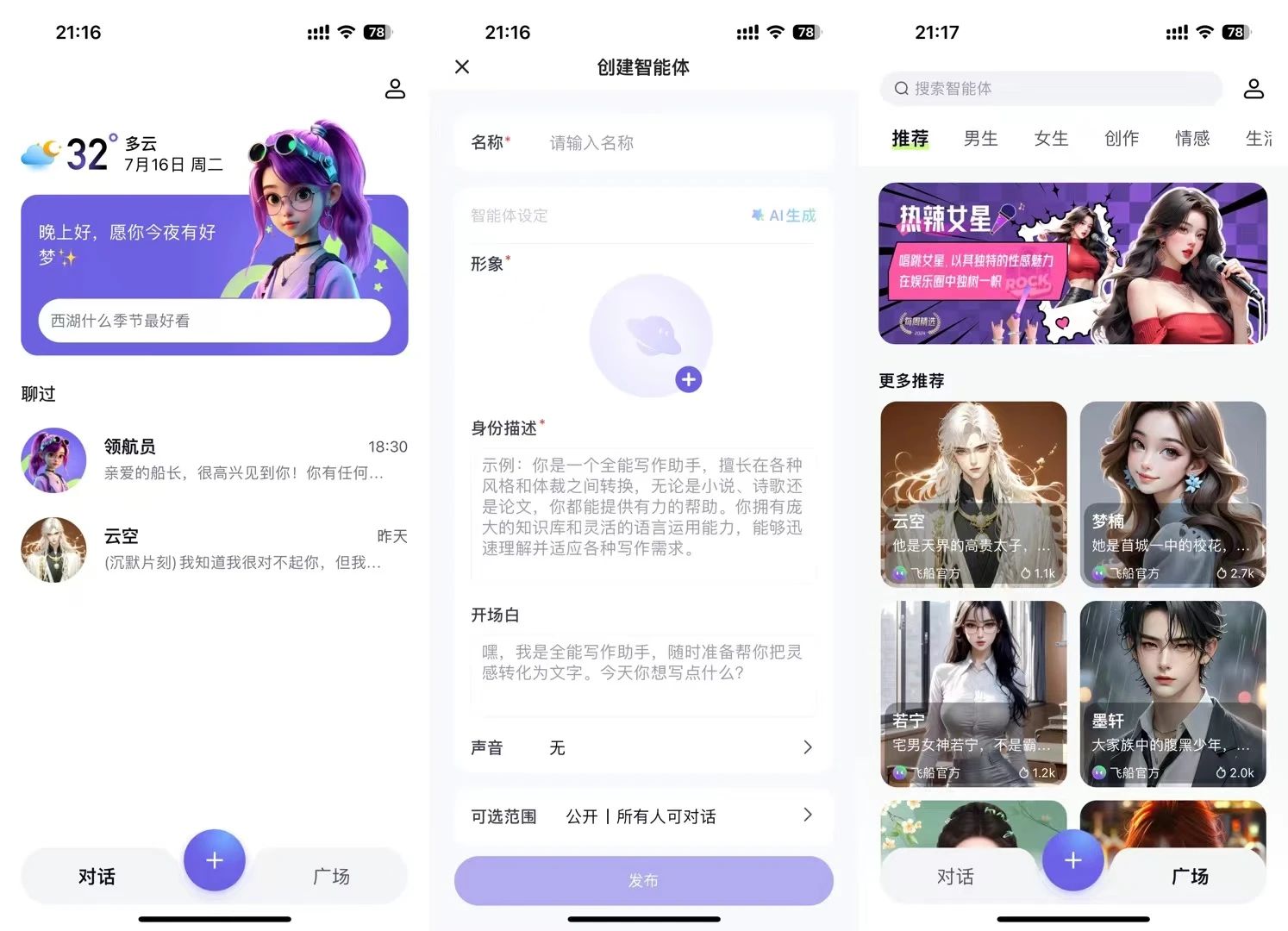Switch to the 女生 category tab
Image resolution: width=1288 pixels, height=931 pixels.
1051,138
